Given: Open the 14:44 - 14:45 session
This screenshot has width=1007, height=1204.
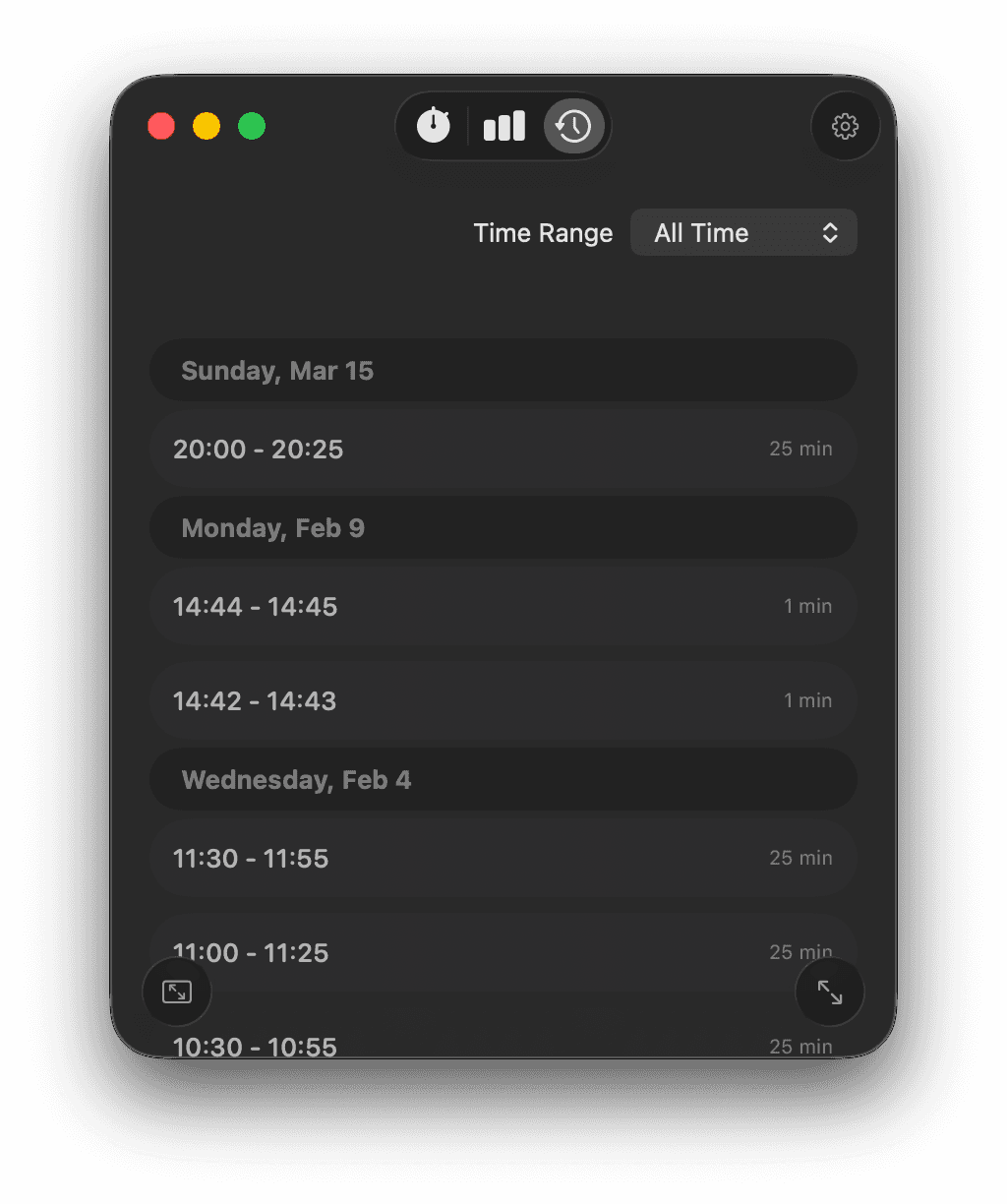Looking at the screenshot, I should click(x=503, y=607).
